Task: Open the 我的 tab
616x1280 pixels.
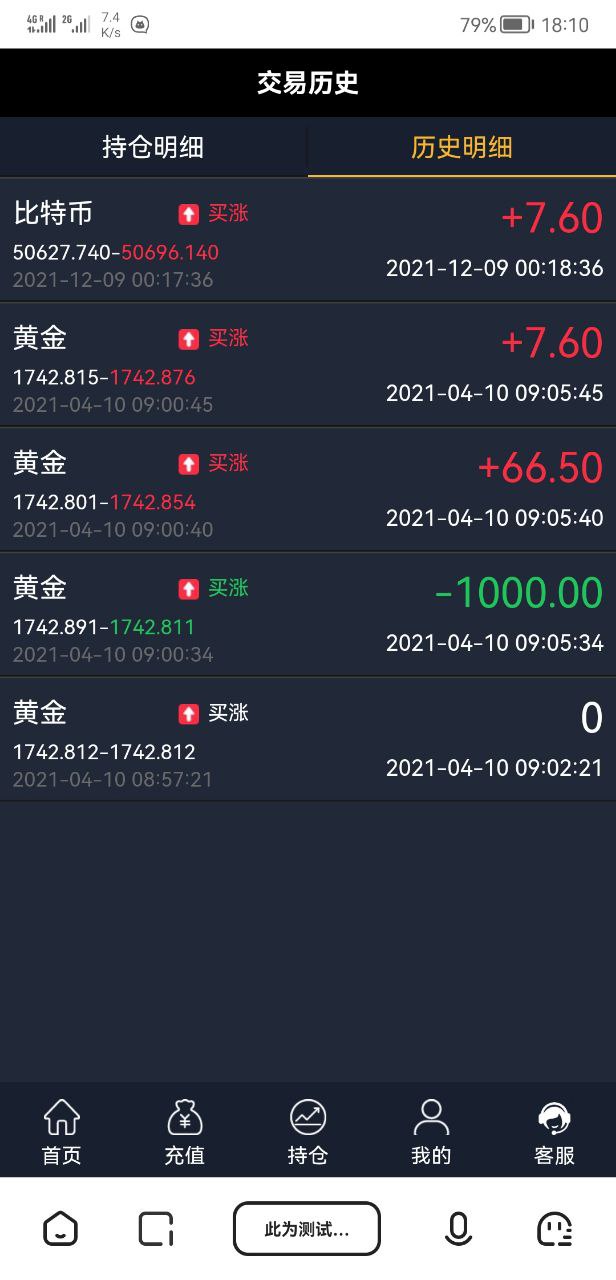Action: (431, 1132)
